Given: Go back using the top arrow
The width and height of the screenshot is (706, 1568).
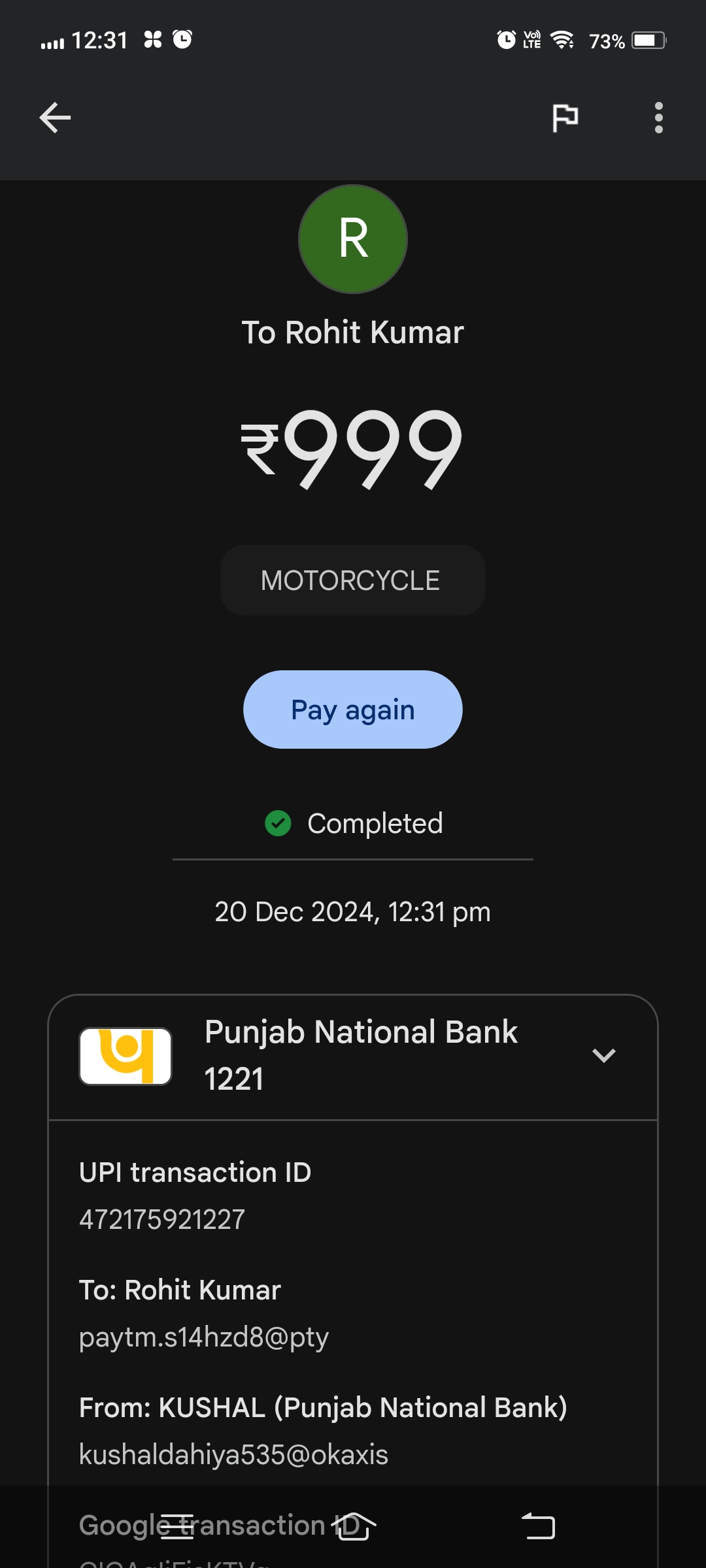Looking at the screenshot, I should coord(55,118).
